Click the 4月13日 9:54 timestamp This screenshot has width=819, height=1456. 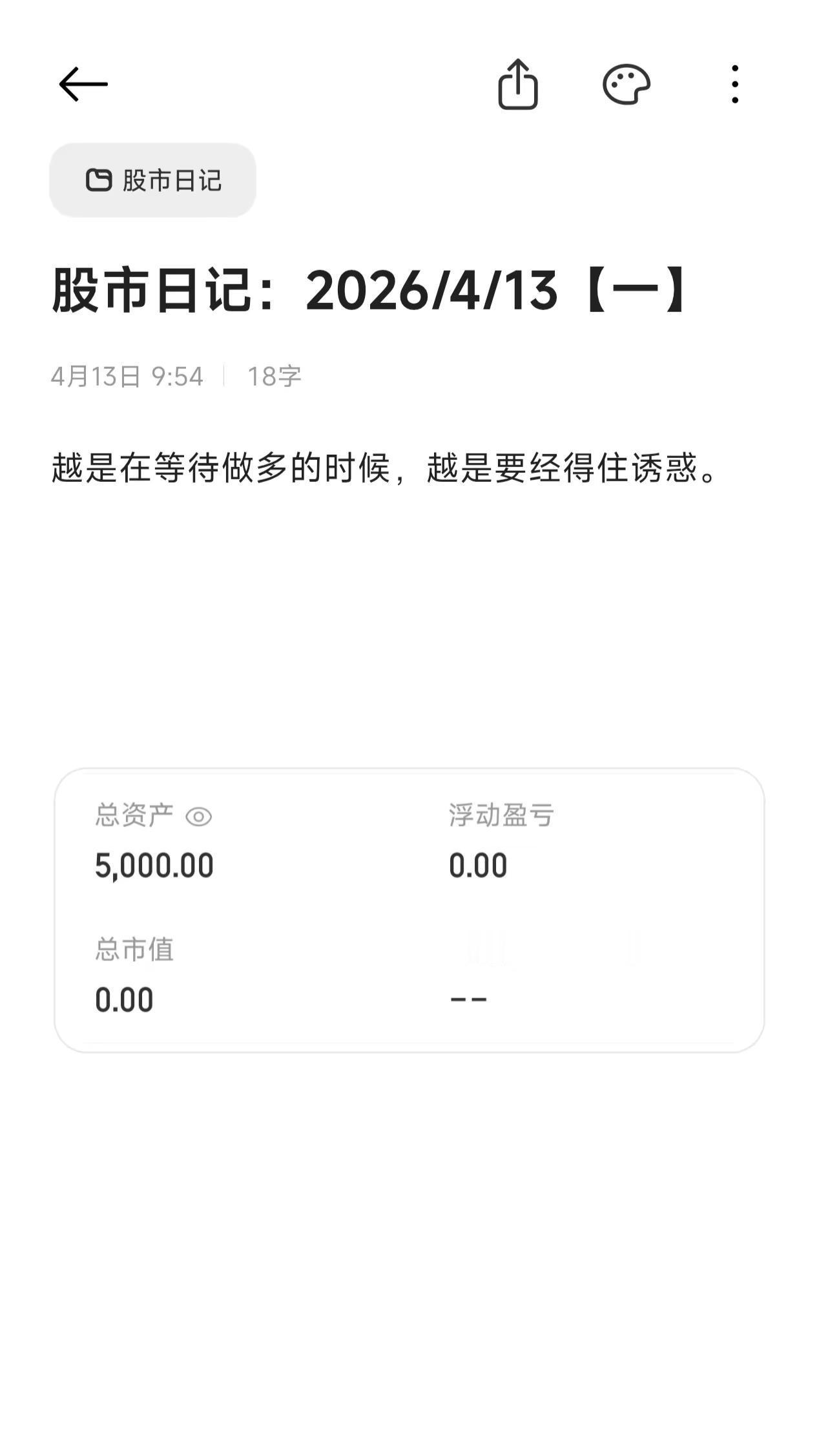tap(127, 377)
